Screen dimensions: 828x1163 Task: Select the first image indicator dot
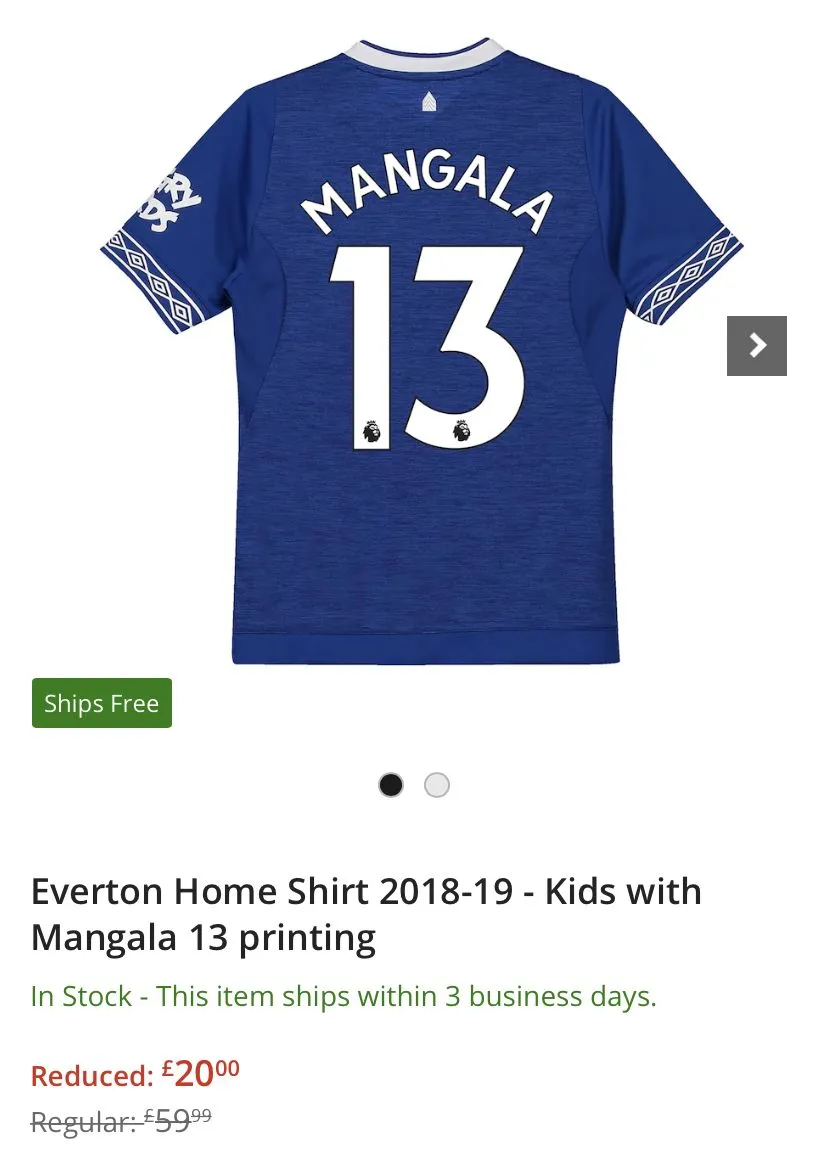[391, 785]
